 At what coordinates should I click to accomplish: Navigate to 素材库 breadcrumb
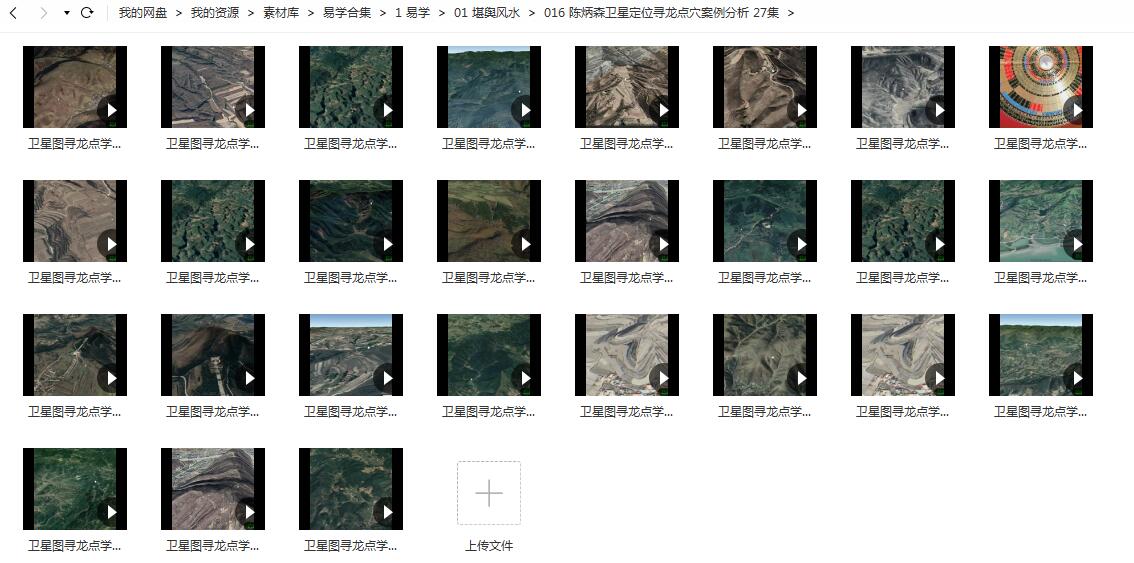(281, 13)
